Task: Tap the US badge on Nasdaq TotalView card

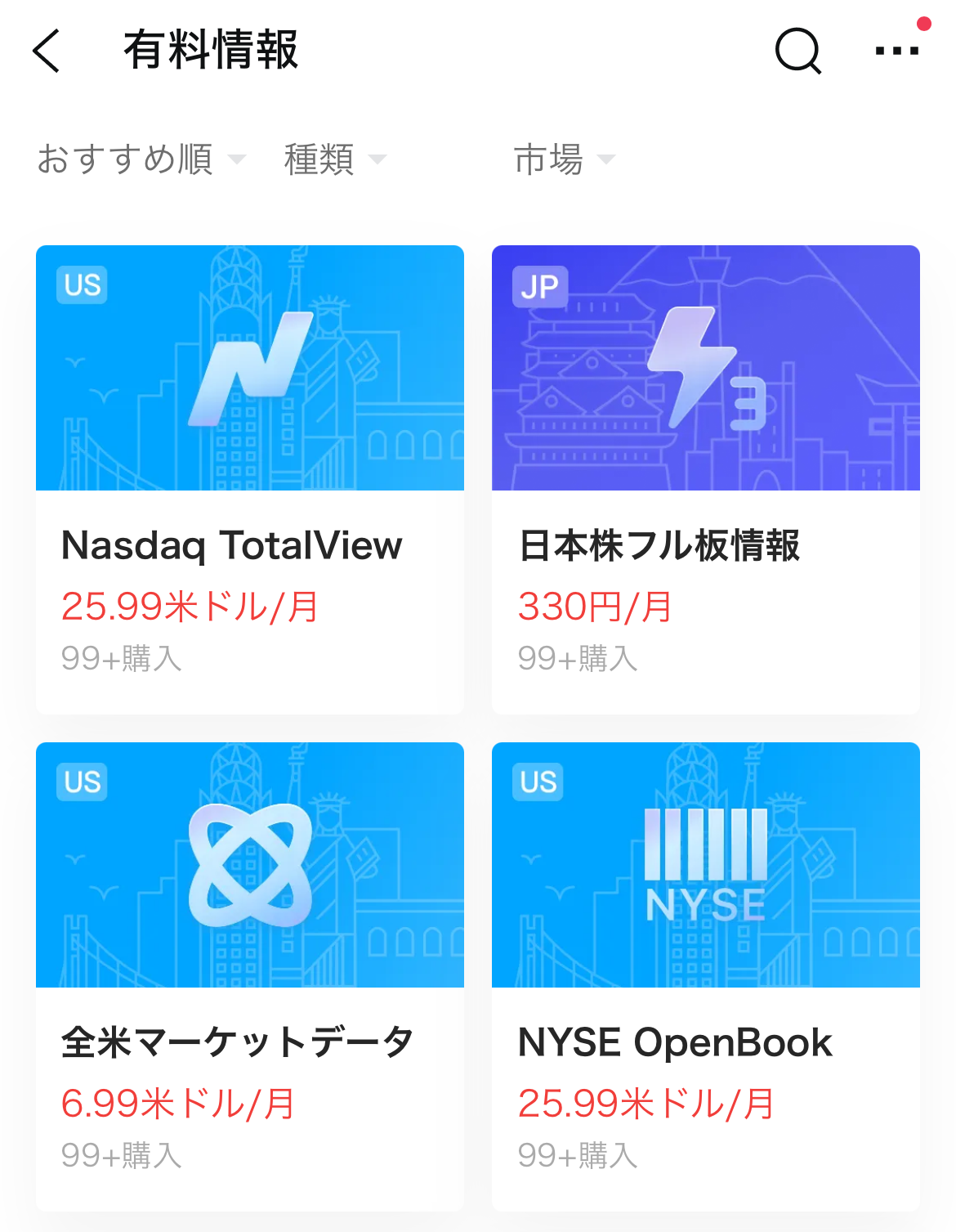Action: point(82,284)
